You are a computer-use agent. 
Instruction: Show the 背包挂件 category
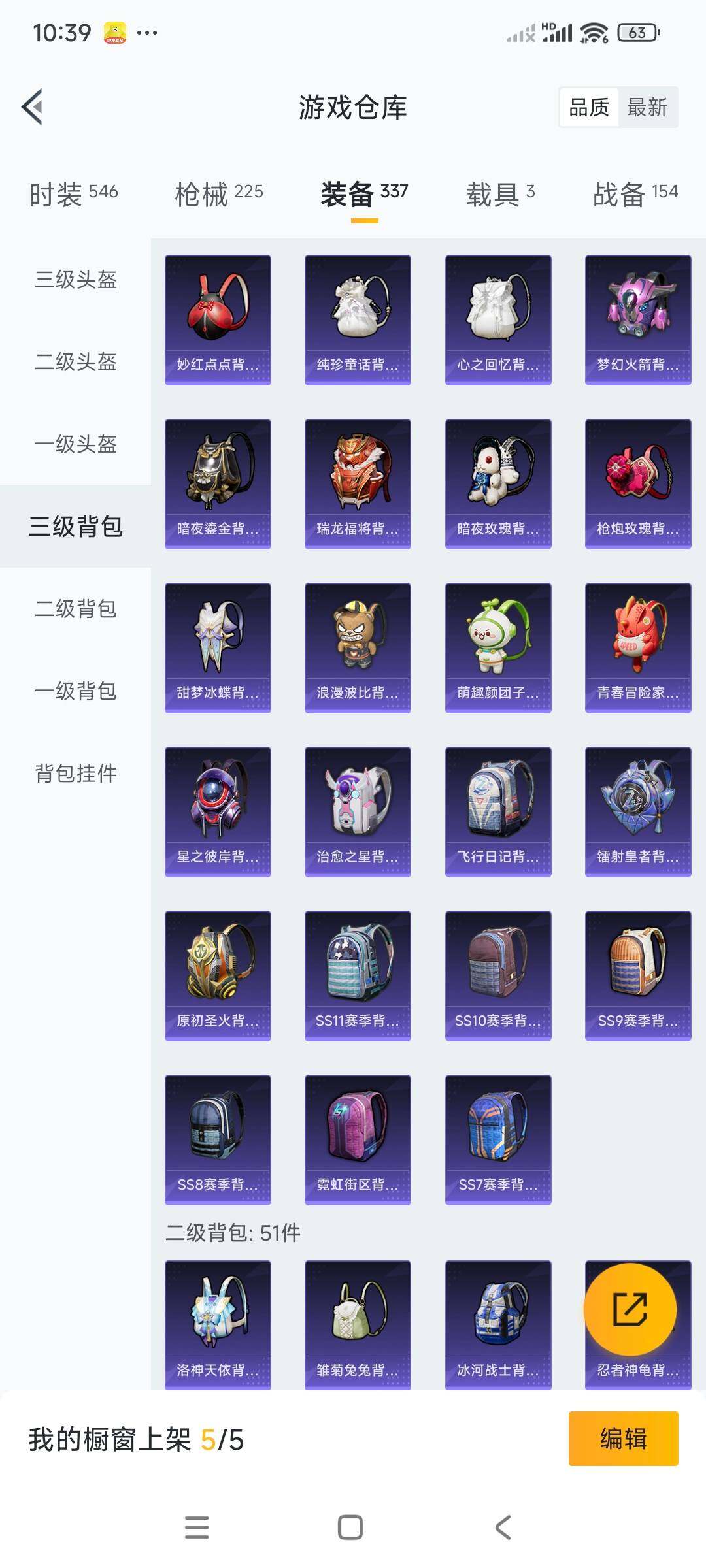(76, 774)
